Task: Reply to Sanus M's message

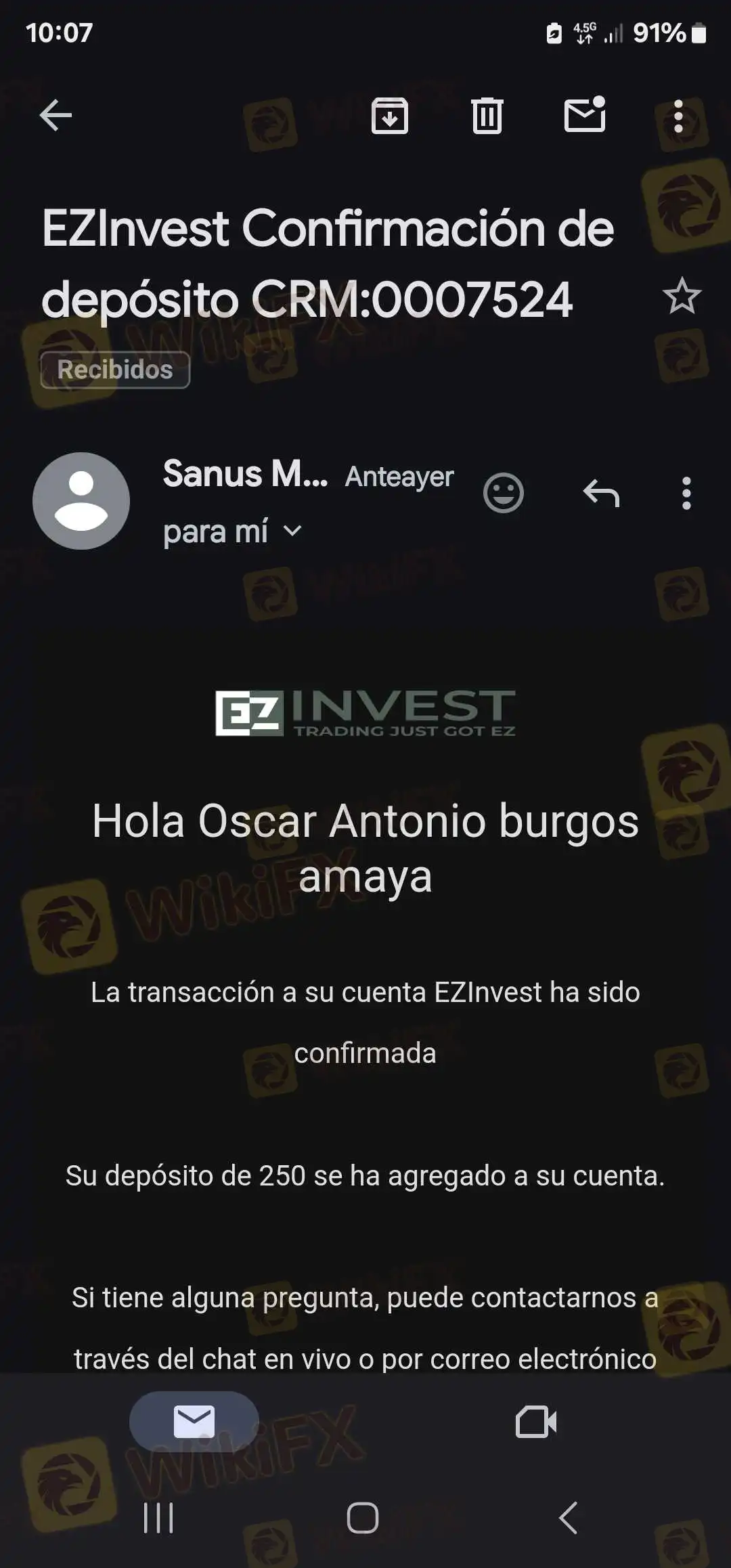Action: 601,493
